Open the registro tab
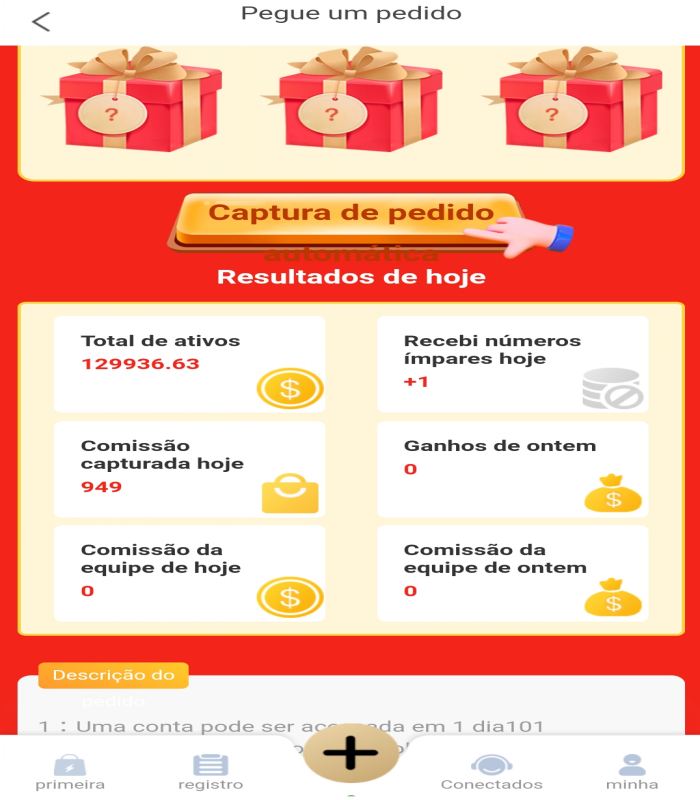Viewport: 700px width, 800px height. tap(210, 771)
